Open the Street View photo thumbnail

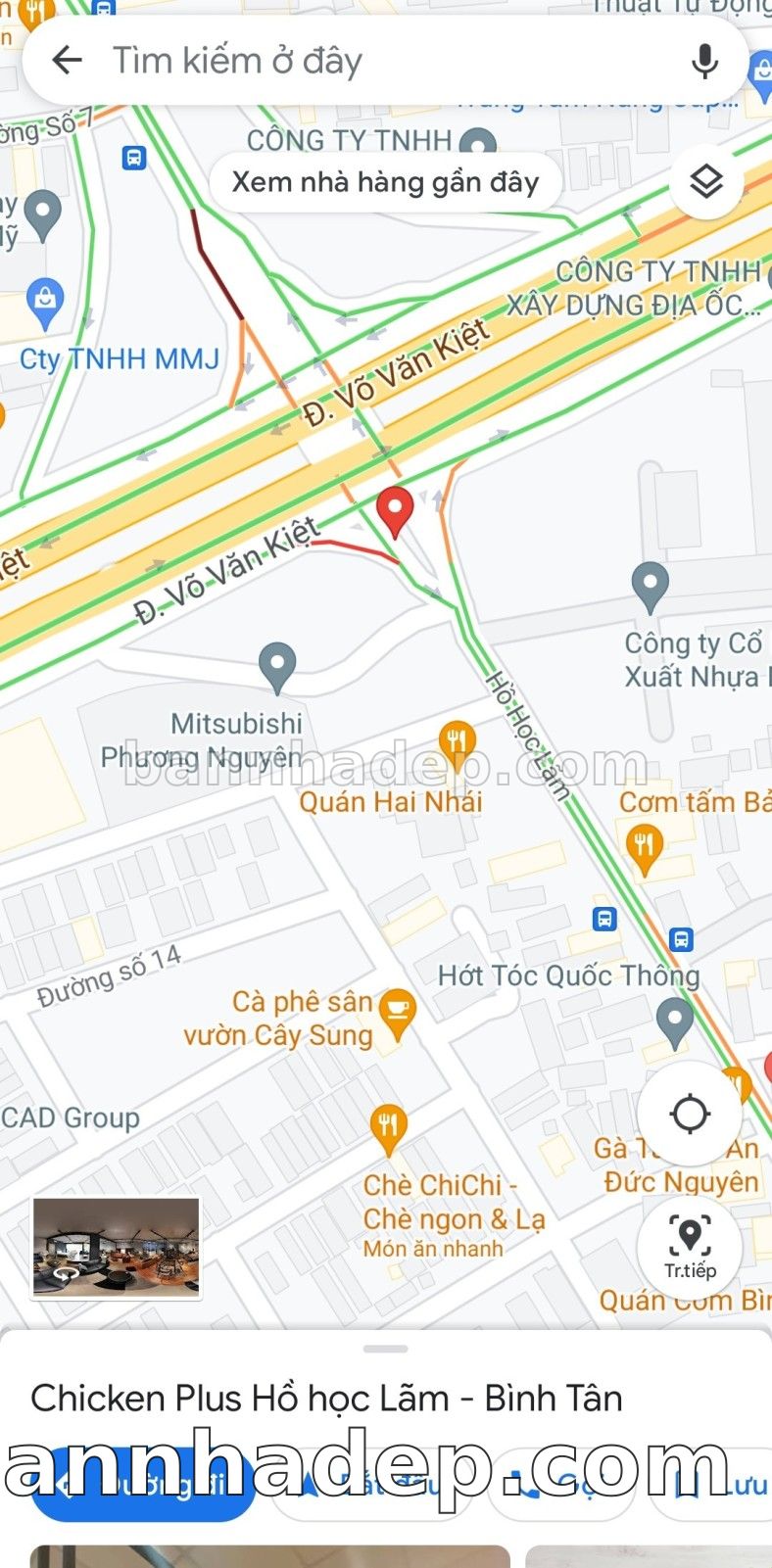point(117,1248)
